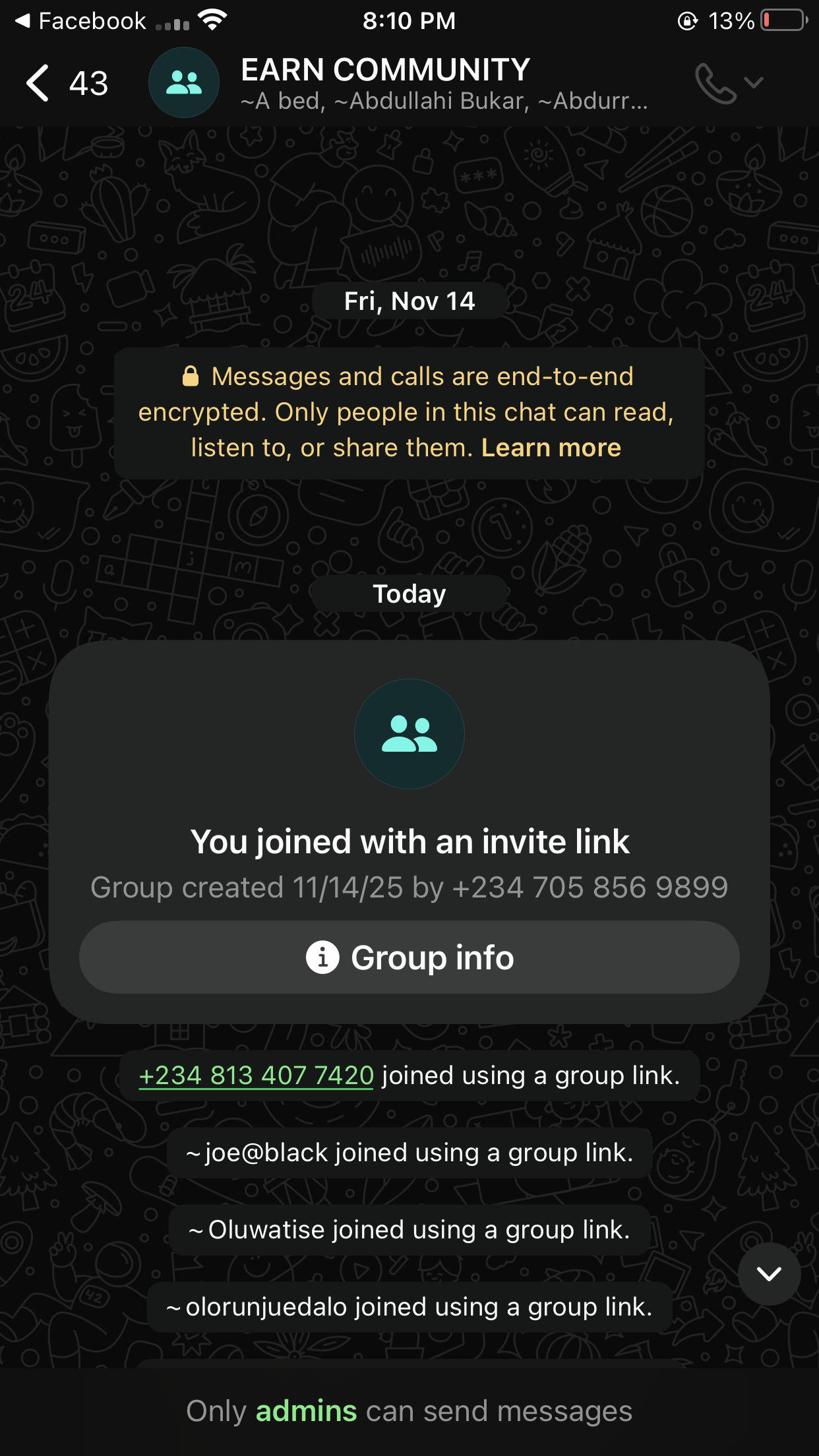Open the EARN COMMUNITY group avatar
Viewport: 819px width, 1456px height.
[184, 83]
